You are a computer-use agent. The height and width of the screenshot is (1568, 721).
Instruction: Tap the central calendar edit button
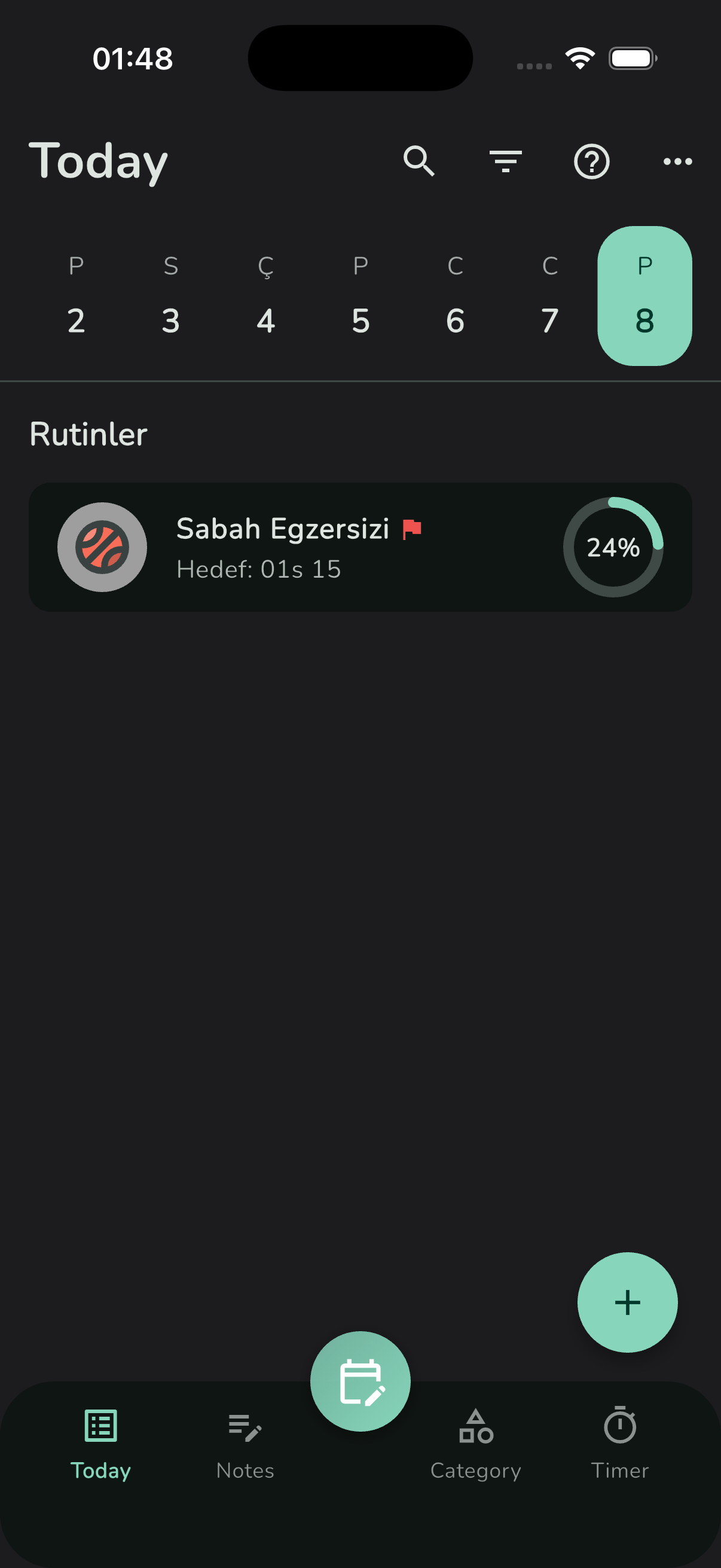[360, 1383]
